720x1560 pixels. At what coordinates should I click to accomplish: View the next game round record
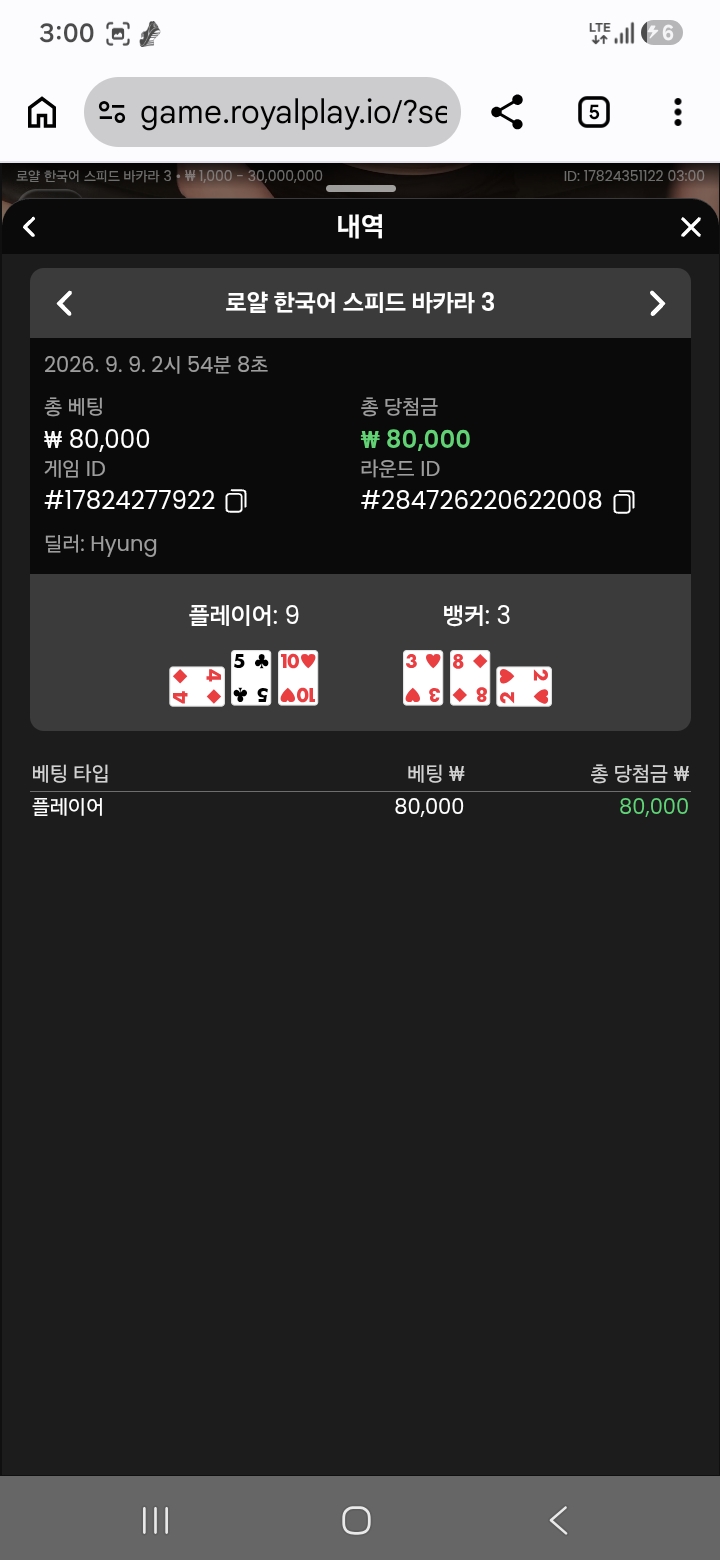[657, 303]
